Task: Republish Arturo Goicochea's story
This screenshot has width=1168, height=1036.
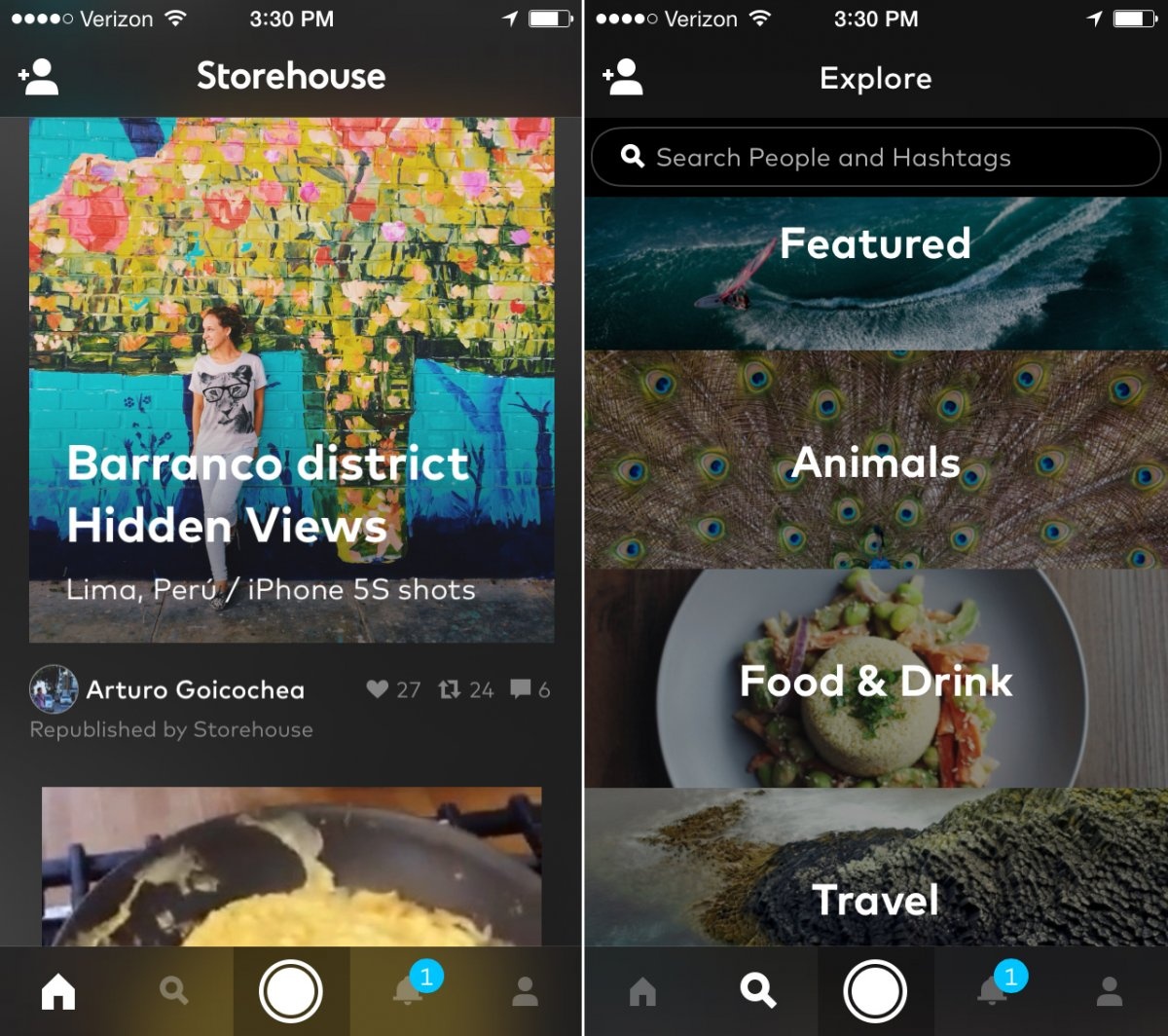Action: 449,690
